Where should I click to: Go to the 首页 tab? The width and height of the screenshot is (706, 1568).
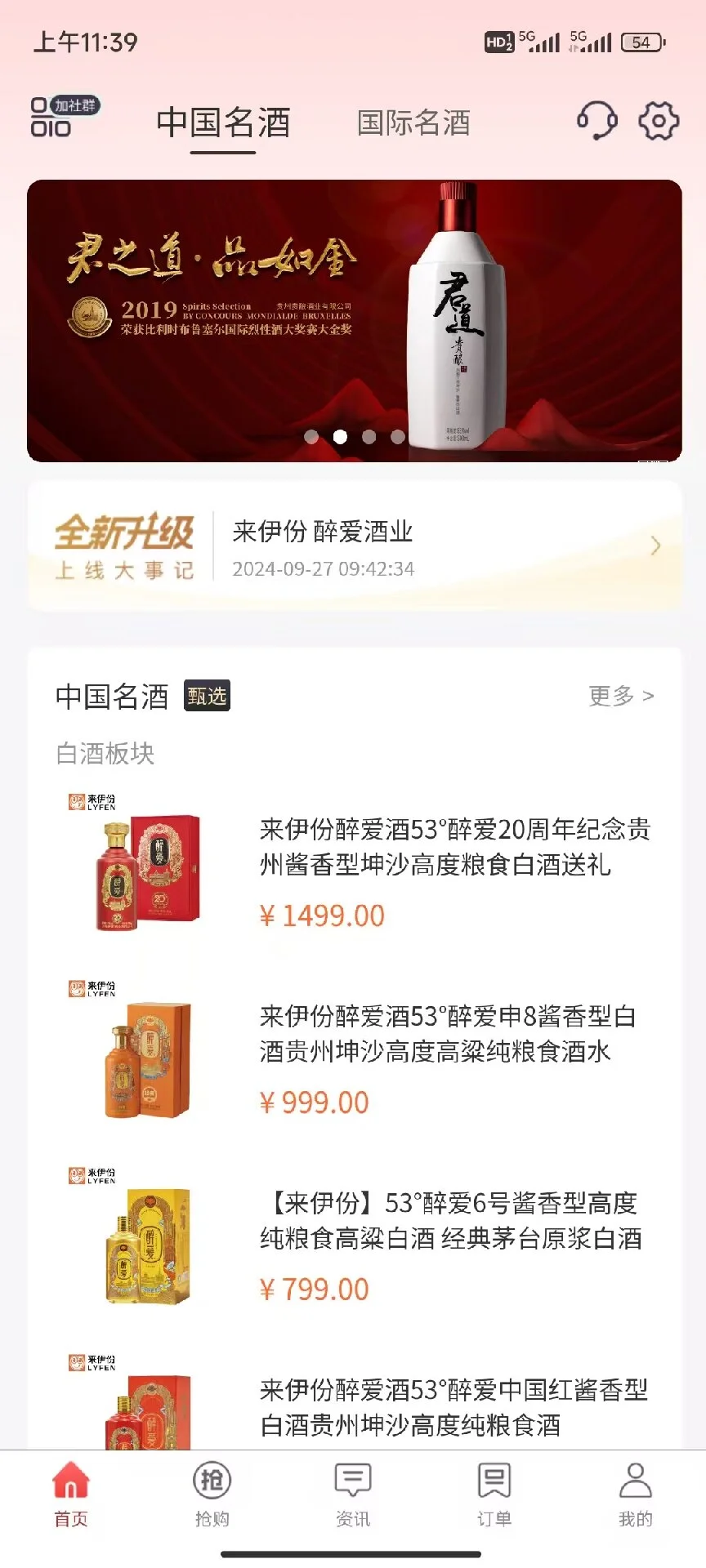(71, 1494)
